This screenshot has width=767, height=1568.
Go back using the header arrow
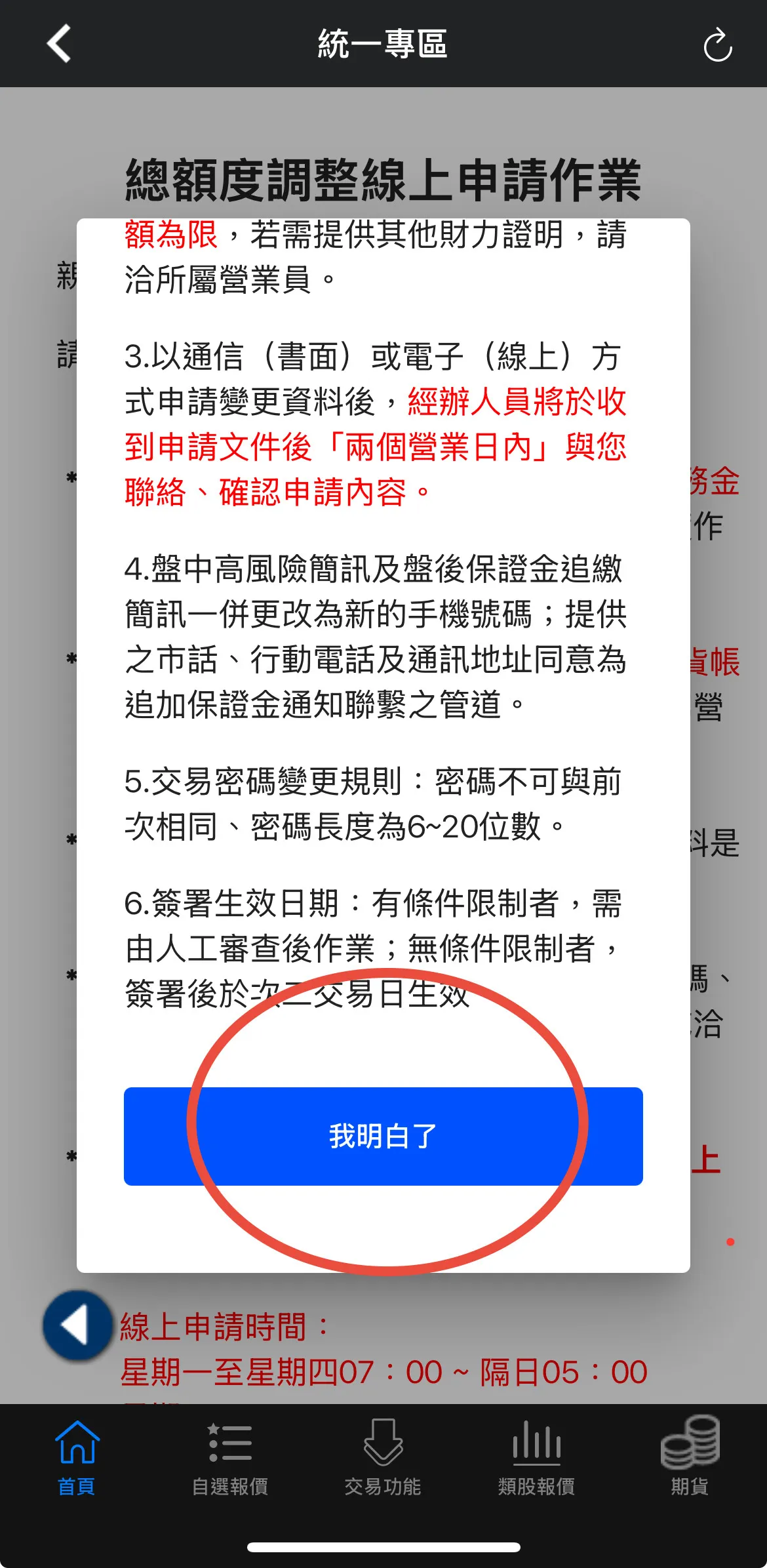pos(59,43)
